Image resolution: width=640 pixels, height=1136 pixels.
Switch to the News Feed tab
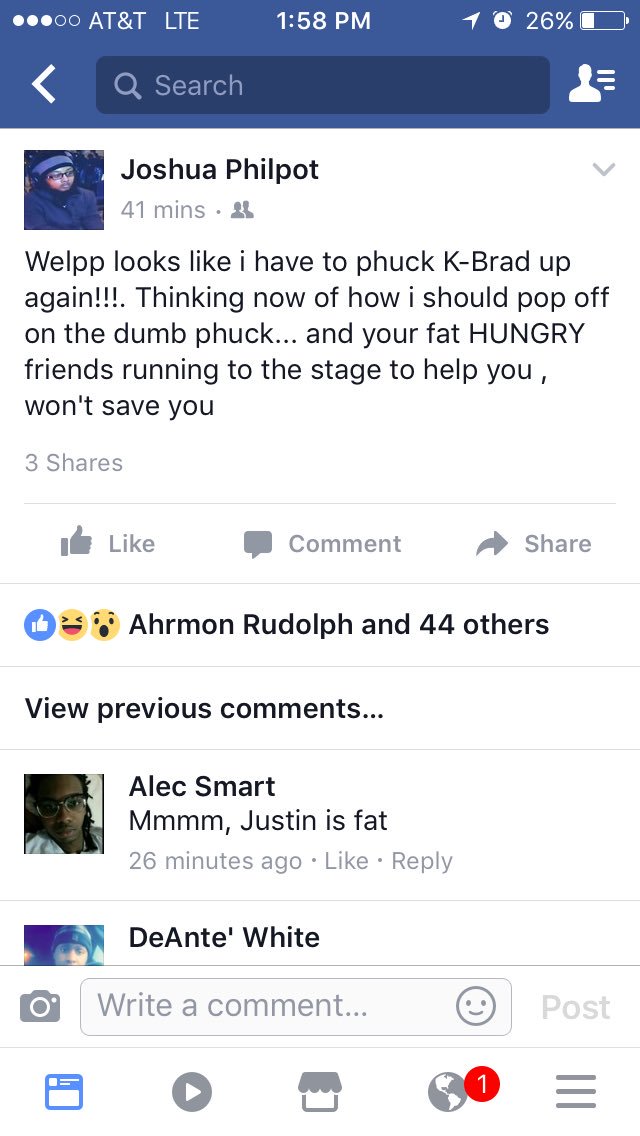[x=64, y=1091]
